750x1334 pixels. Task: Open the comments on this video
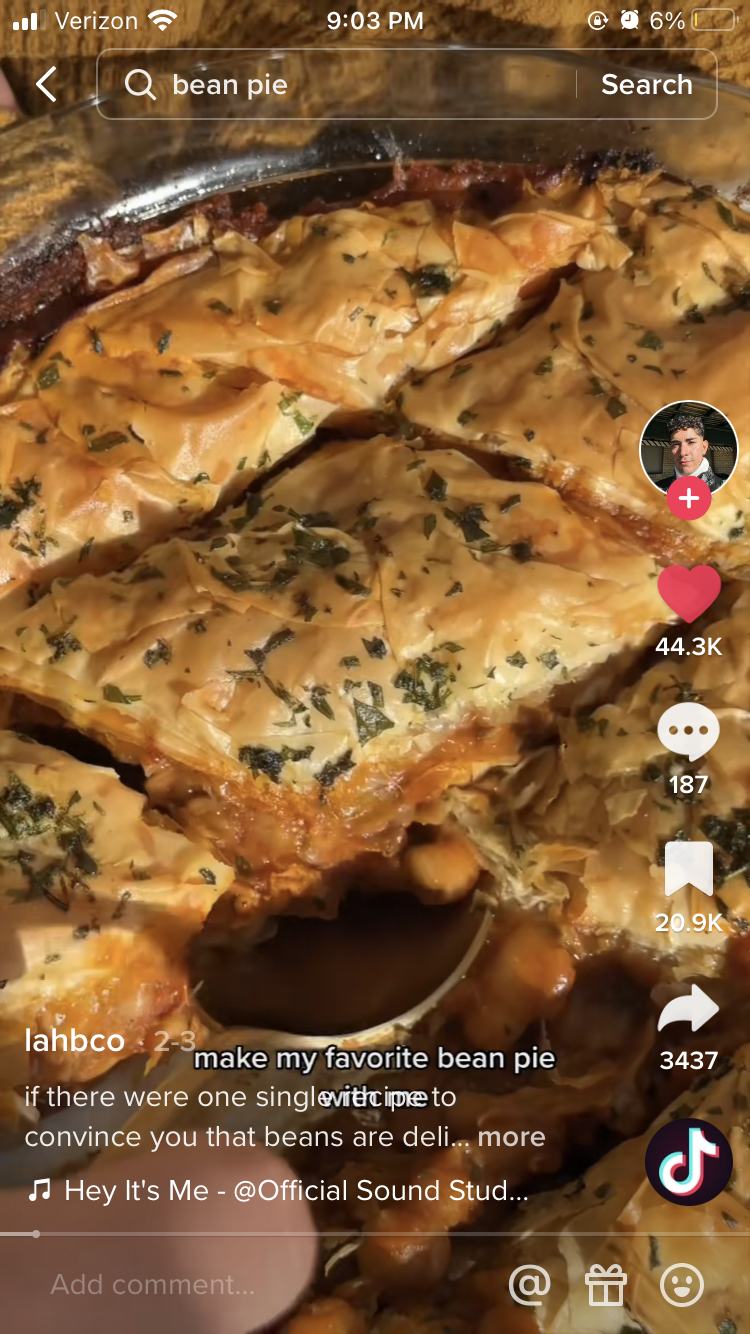point(689,732)
